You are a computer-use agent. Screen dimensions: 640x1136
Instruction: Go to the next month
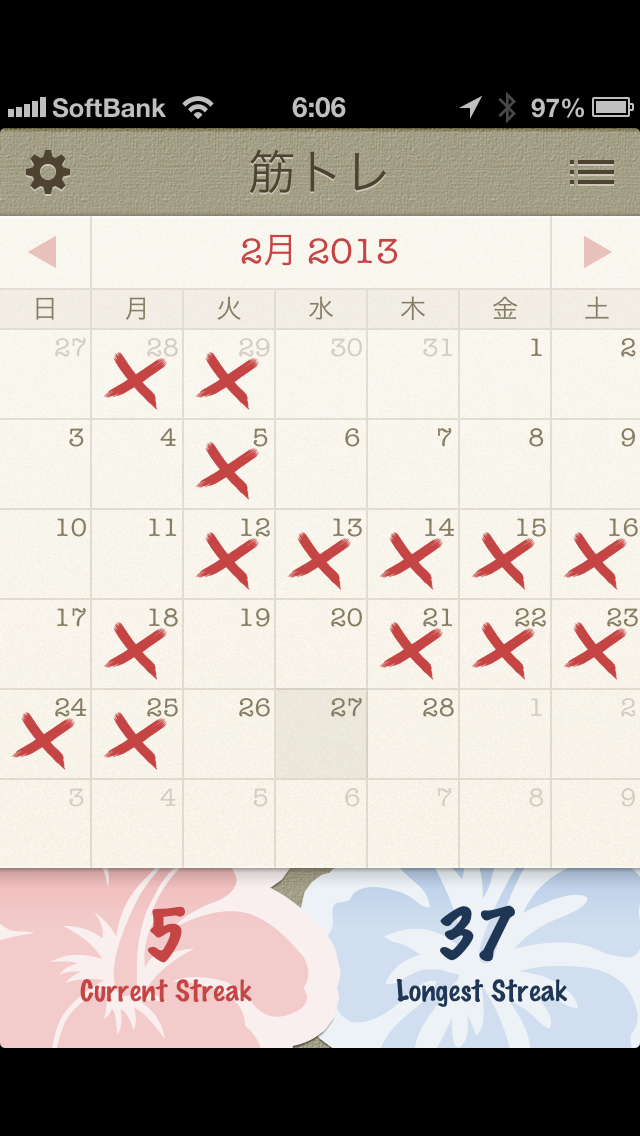coord(596,252)
